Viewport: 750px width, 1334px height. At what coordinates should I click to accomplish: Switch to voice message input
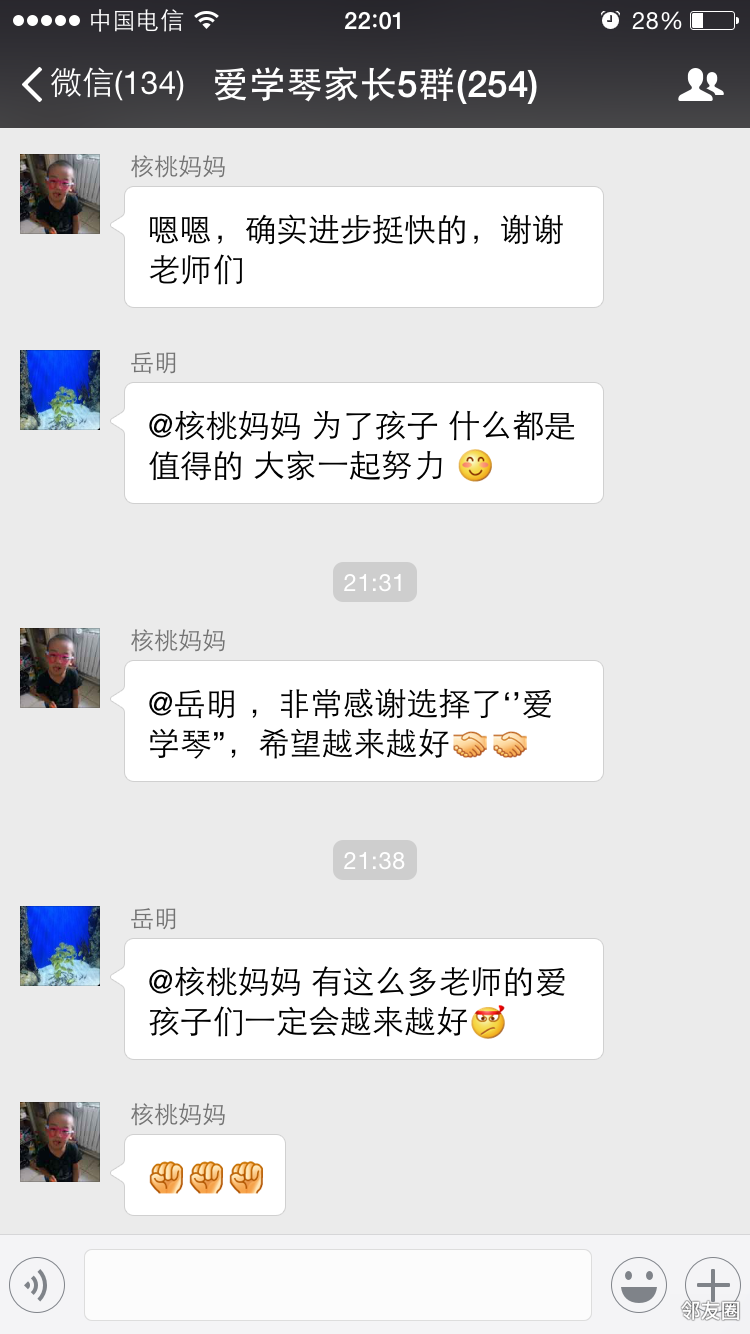37,1285
